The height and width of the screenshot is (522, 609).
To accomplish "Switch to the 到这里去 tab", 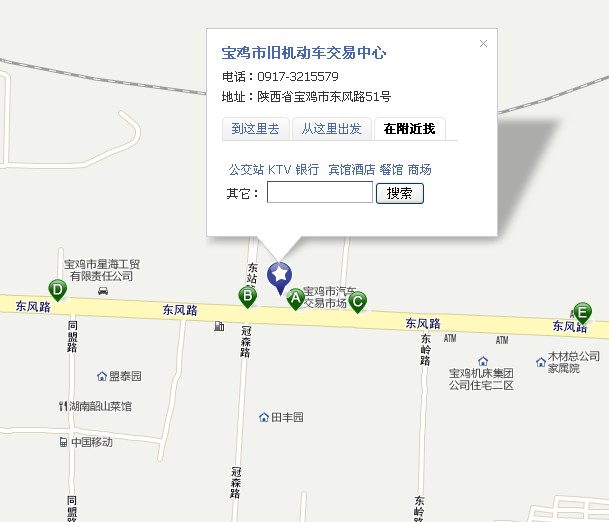I will pyautogui.click(x=255, y=129).
